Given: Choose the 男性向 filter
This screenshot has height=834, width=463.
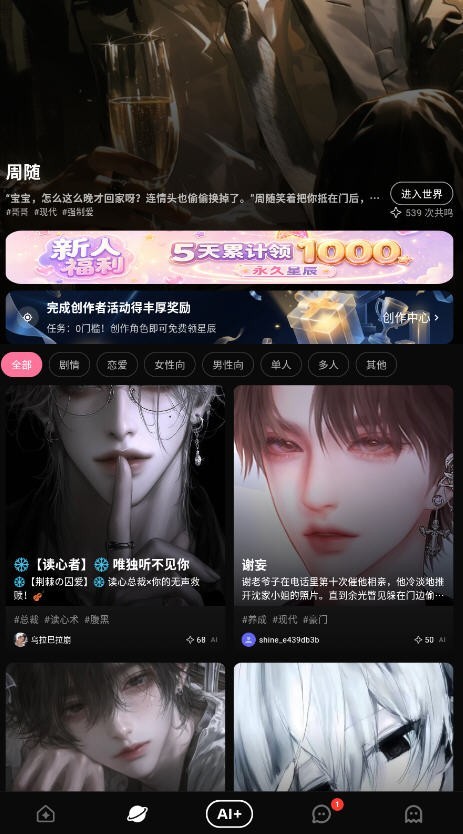Looking at the screenshot, I should coord(228,364).
